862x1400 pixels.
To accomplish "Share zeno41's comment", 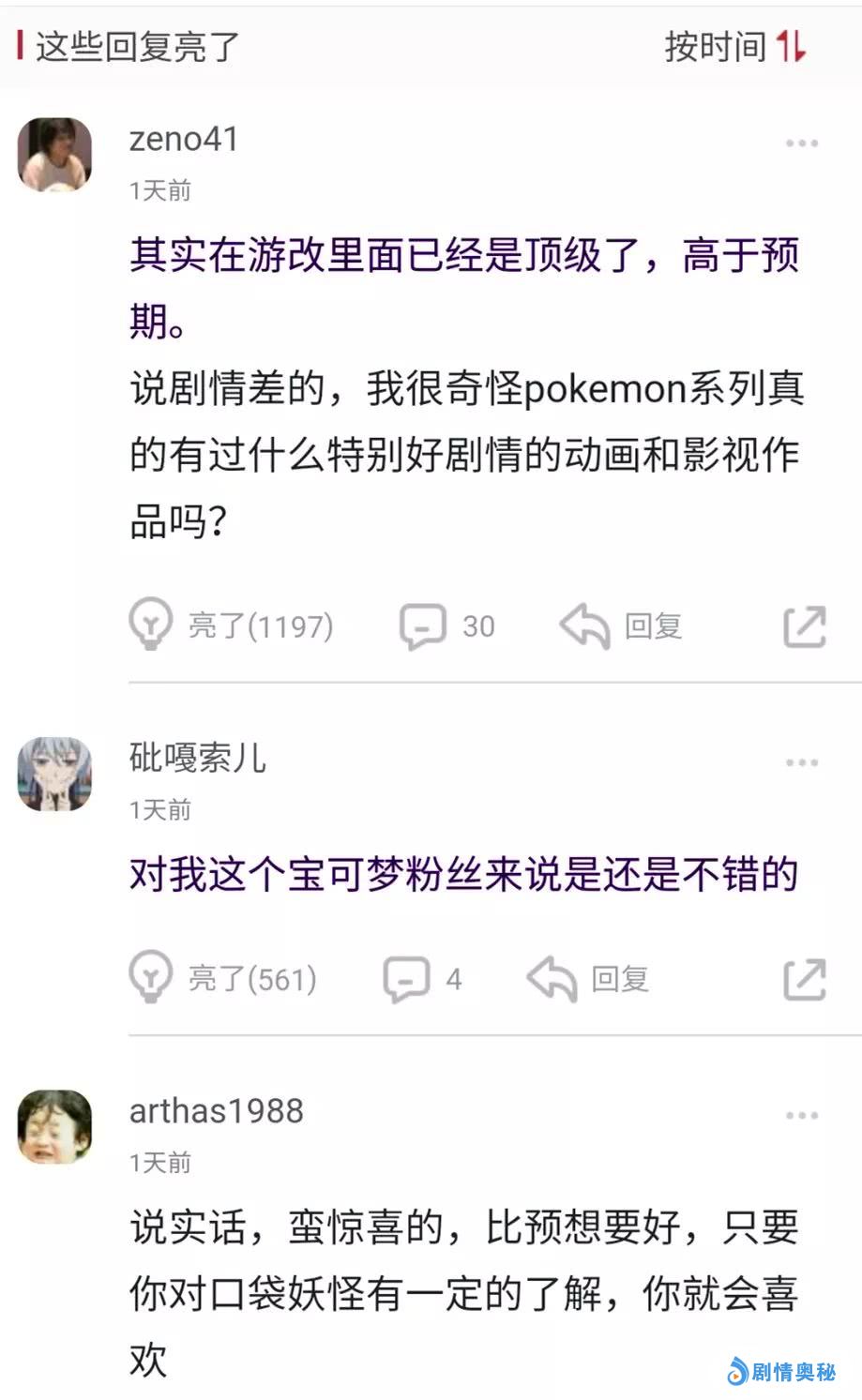I will coord(805,626).
